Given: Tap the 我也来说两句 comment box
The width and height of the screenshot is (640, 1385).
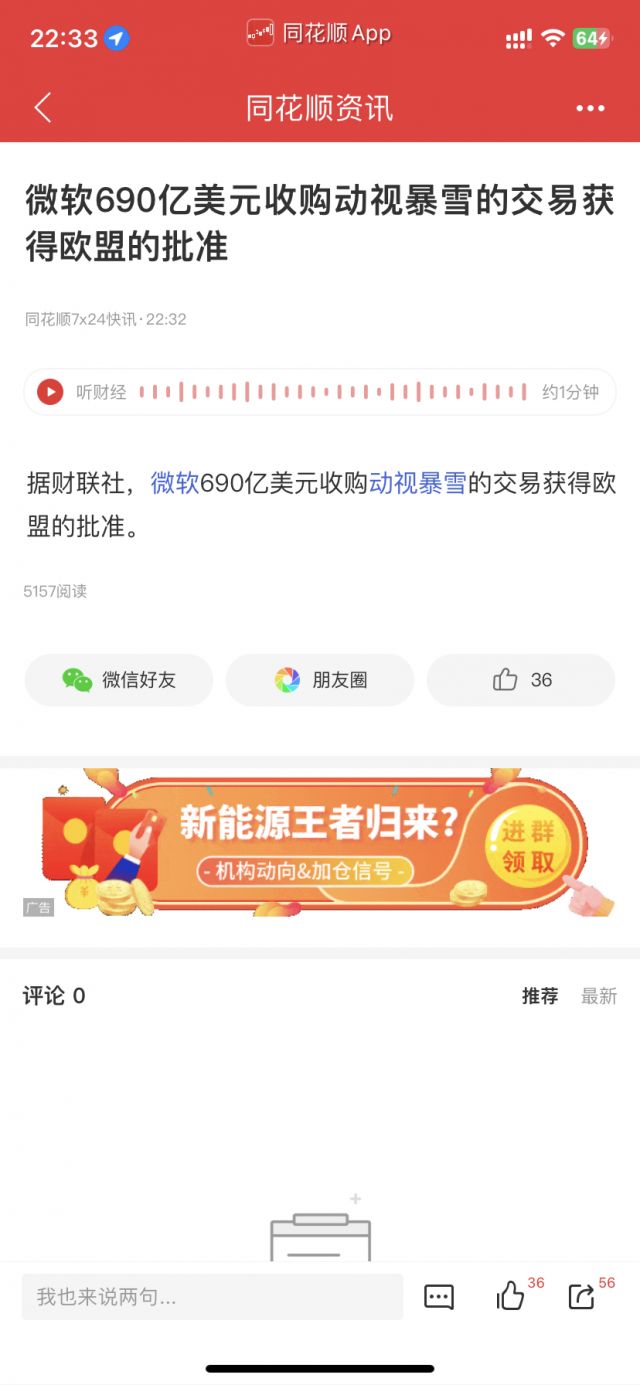Looking at the screenshot, I should [x=212, y=1297].
